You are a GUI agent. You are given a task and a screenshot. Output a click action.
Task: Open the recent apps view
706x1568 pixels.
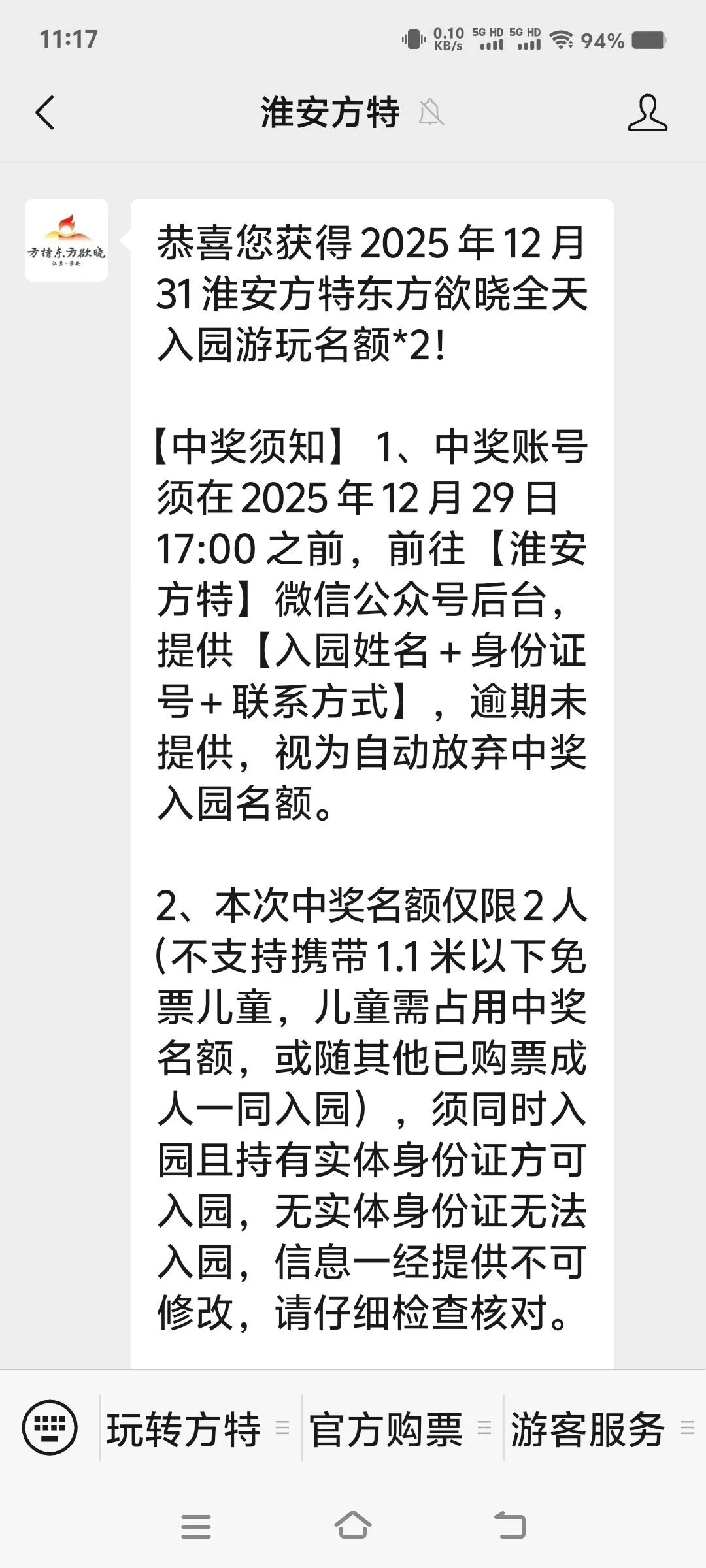click(x=195, y=1526)
